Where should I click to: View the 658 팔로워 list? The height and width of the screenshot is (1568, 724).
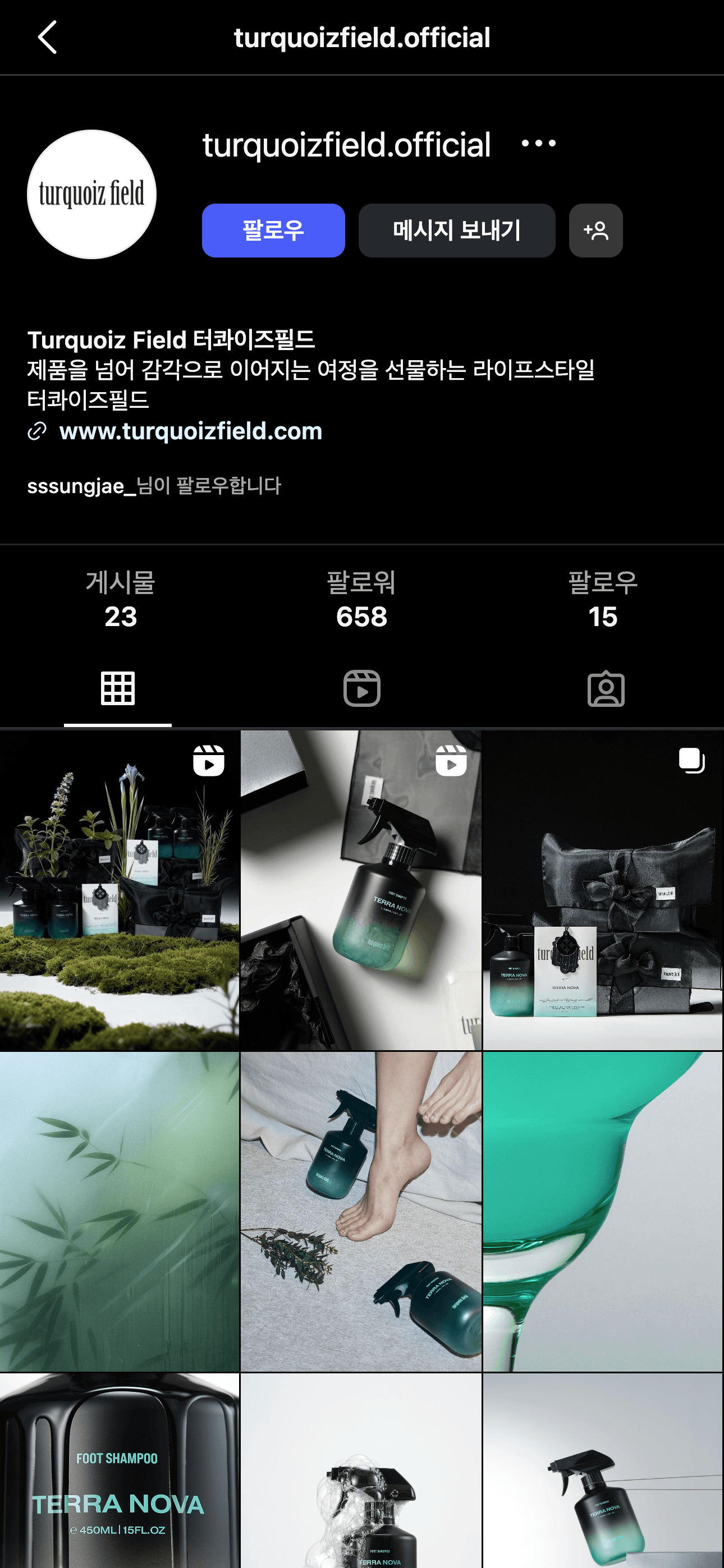point(361,600)
